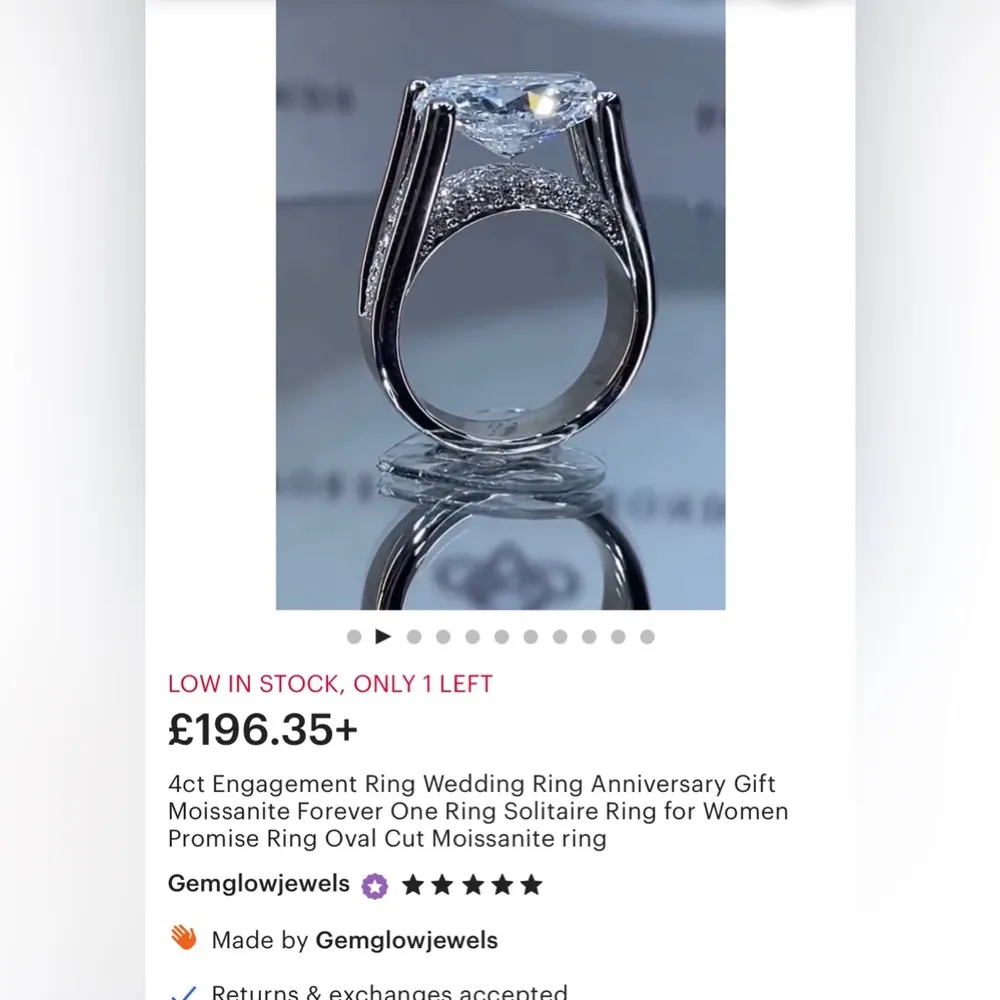Jump to the last image dot

pyautogui.click(x=647, y=637)
